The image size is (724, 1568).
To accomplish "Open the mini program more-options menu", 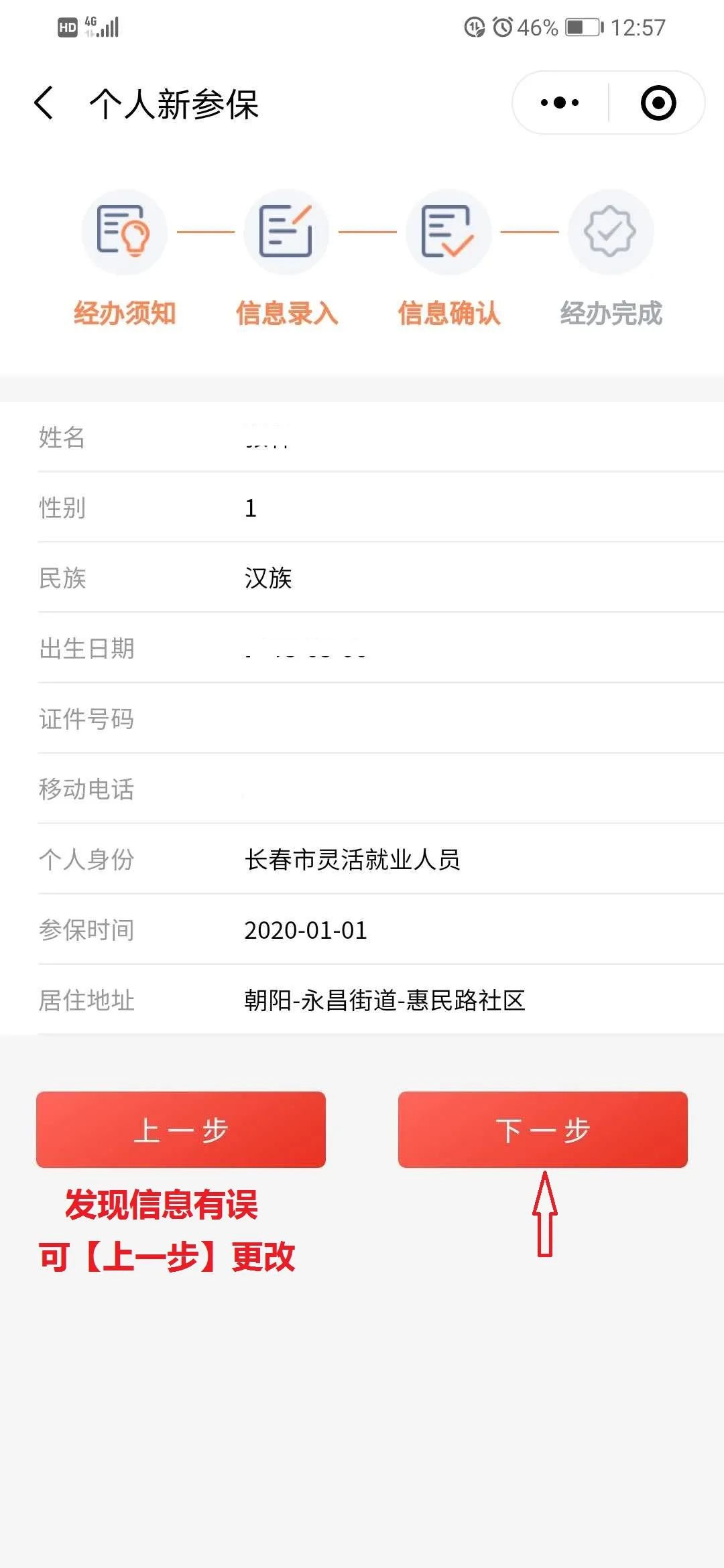I will click(x=560, y=103).
